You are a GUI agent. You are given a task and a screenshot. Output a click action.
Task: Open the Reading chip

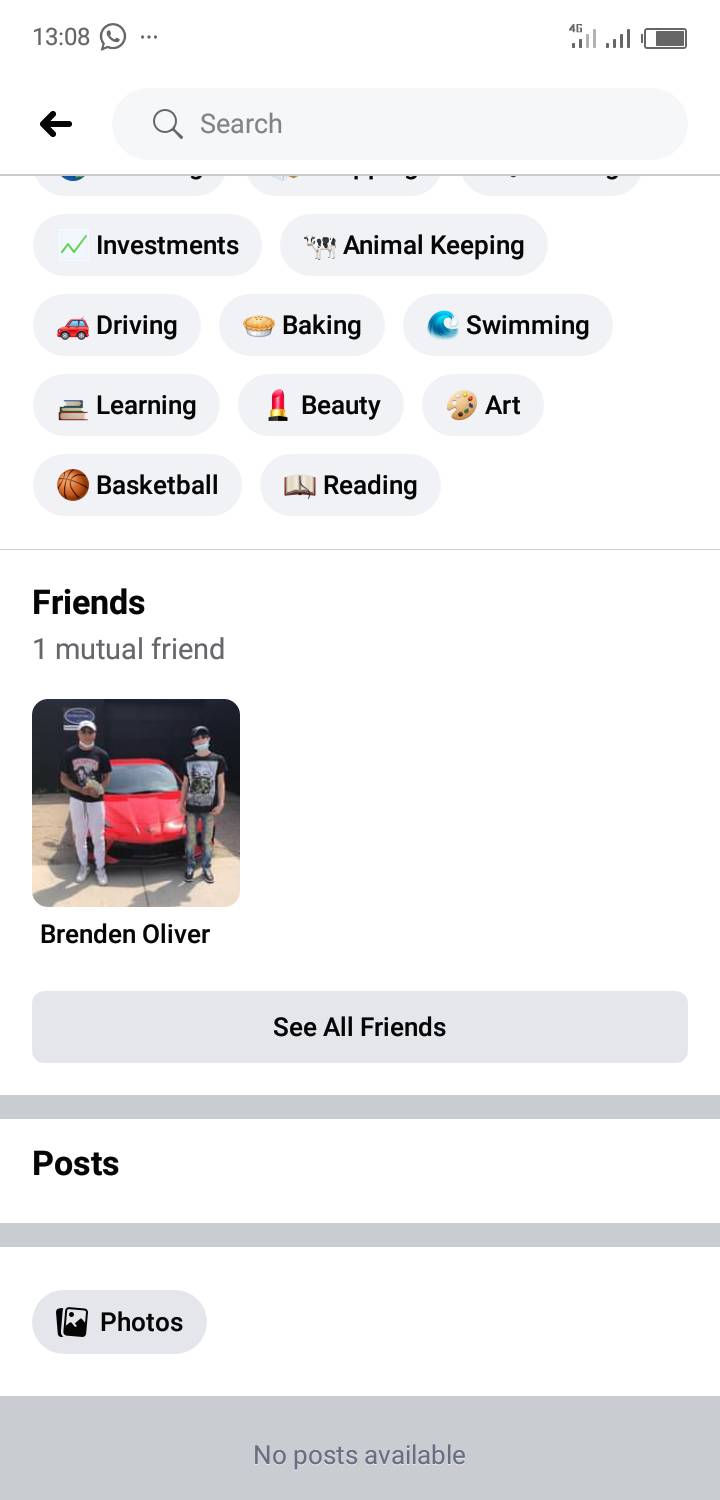click(350, 485)
